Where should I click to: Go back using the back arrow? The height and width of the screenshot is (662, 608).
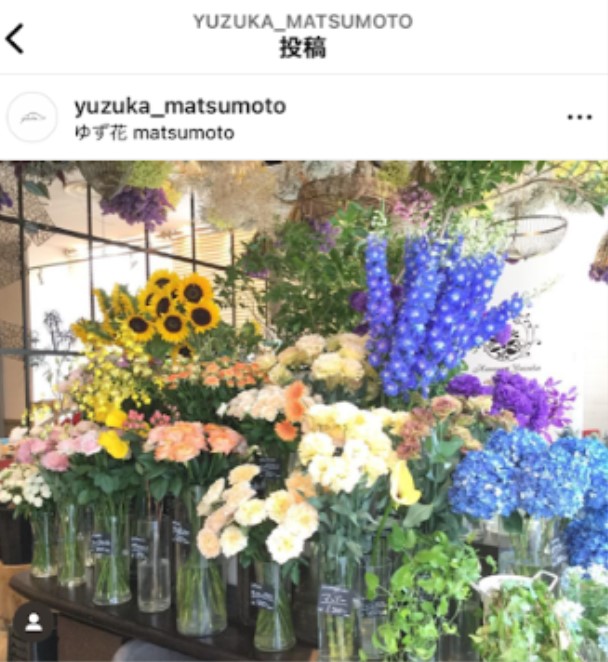point(15,38)
